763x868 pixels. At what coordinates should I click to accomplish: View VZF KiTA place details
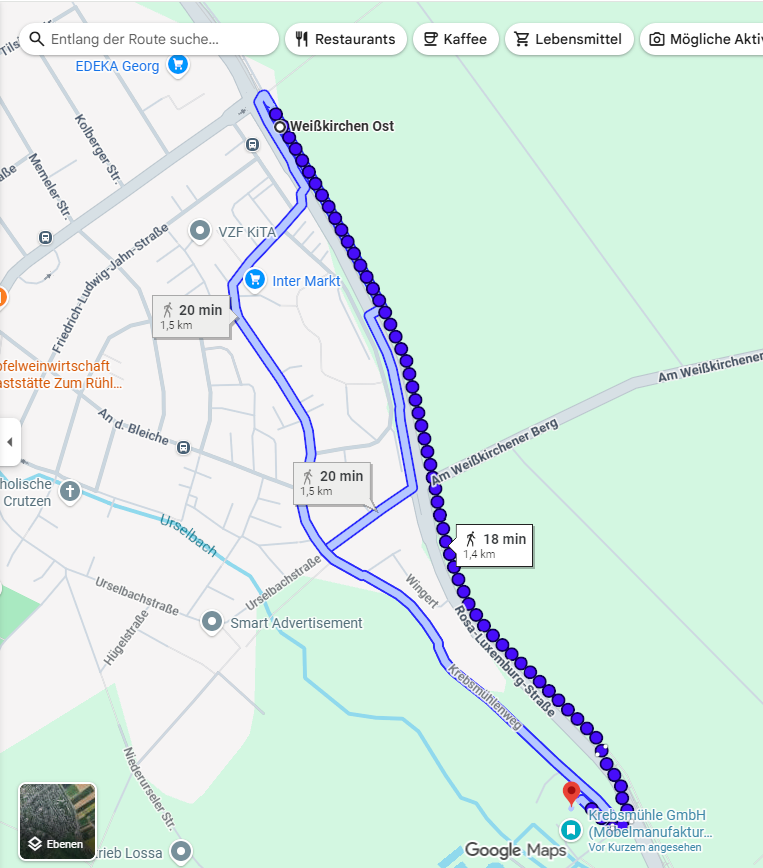pos(198,231)
